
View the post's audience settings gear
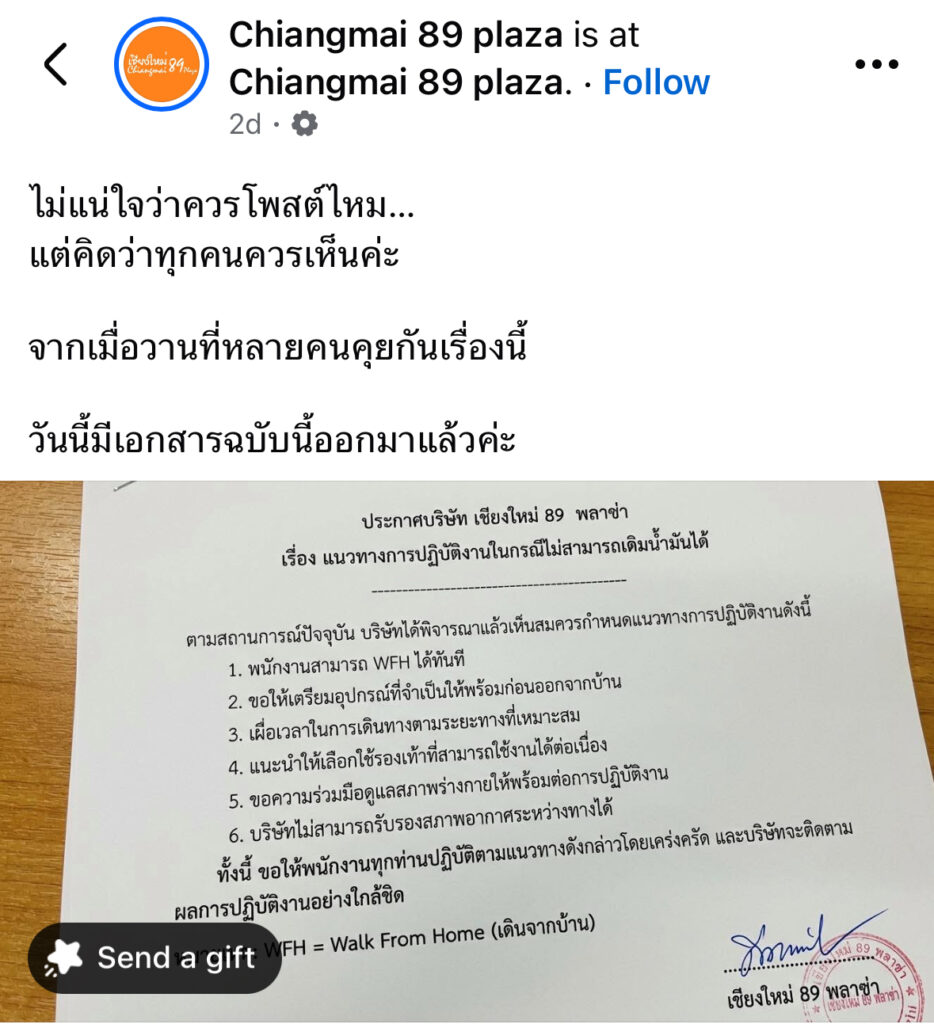point(304,124)
